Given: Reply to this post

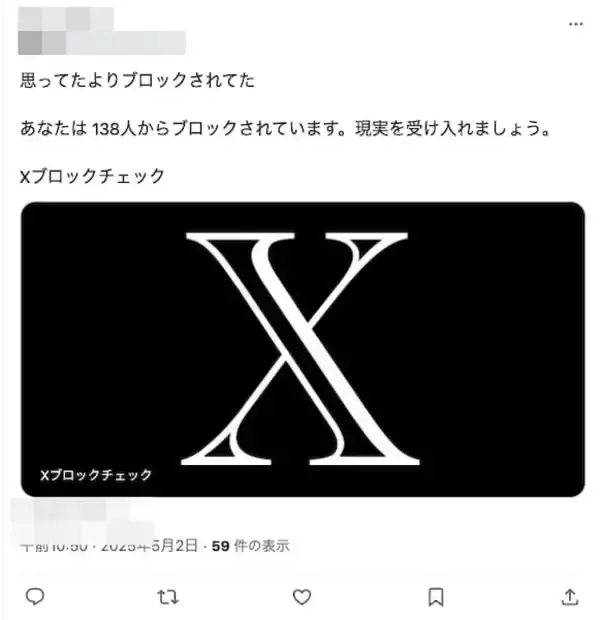Looking at the screenshot, I should click(34, 596).
